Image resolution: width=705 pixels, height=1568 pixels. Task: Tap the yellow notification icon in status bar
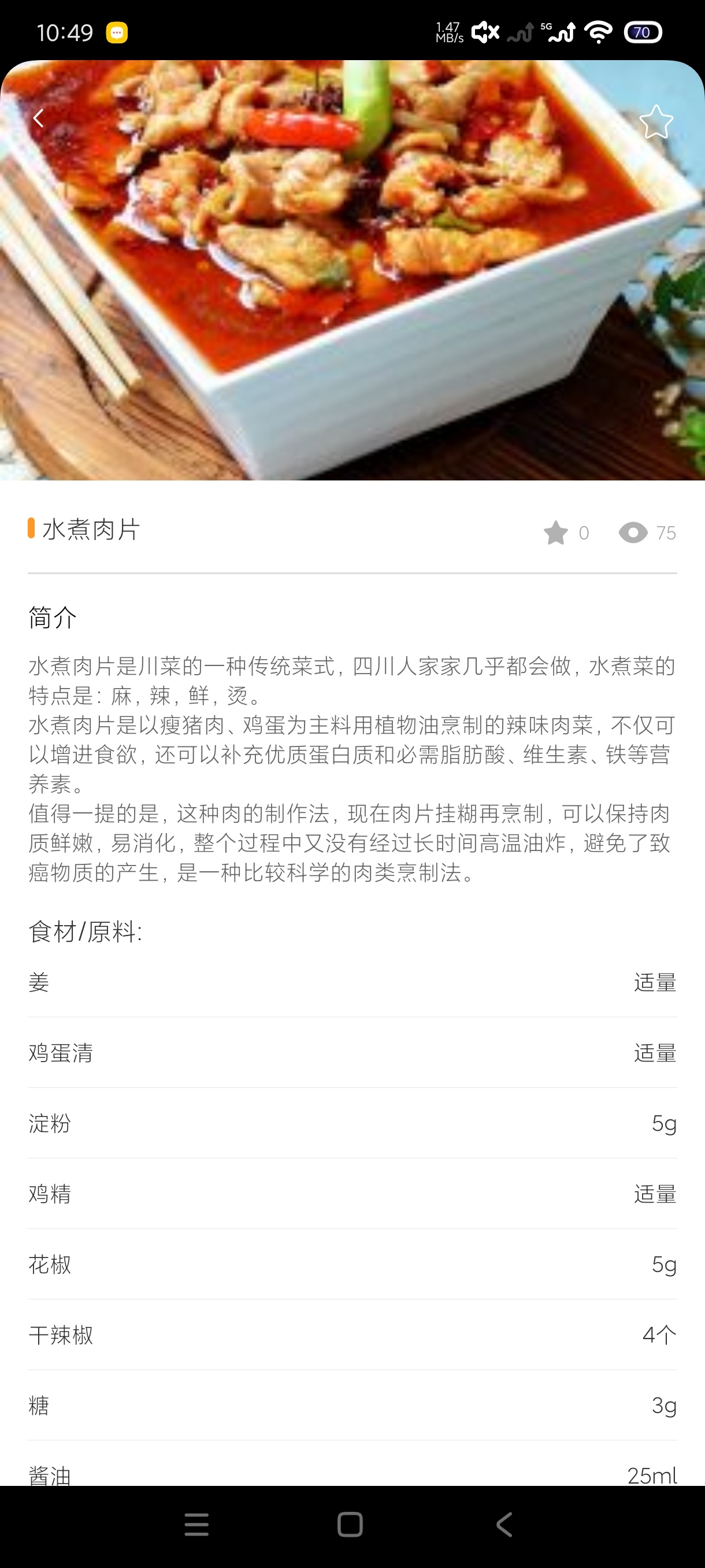(117, 32)
